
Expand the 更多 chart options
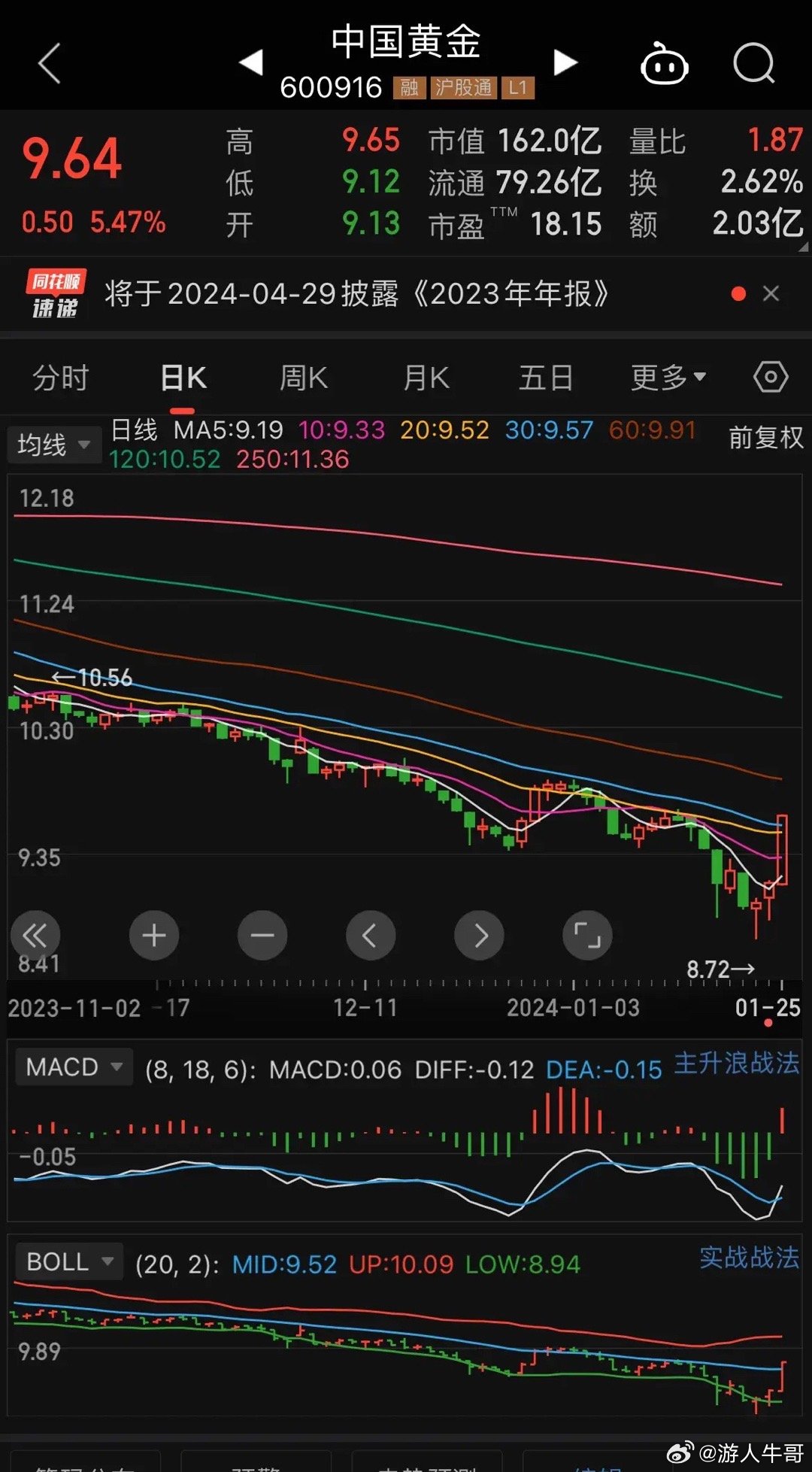click(668, 378)
